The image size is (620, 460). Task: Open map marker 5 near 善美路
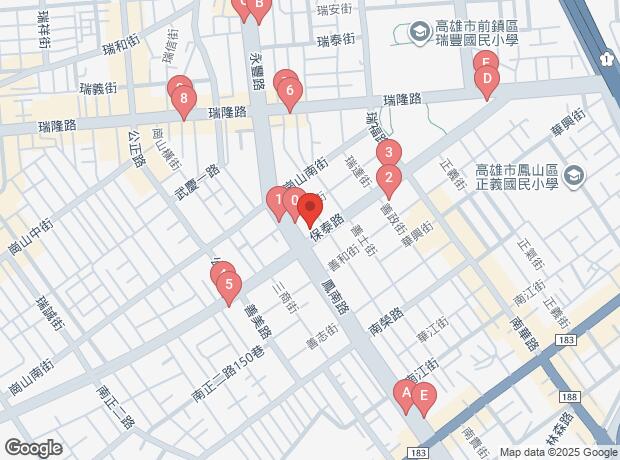click(x=229, y=285)
